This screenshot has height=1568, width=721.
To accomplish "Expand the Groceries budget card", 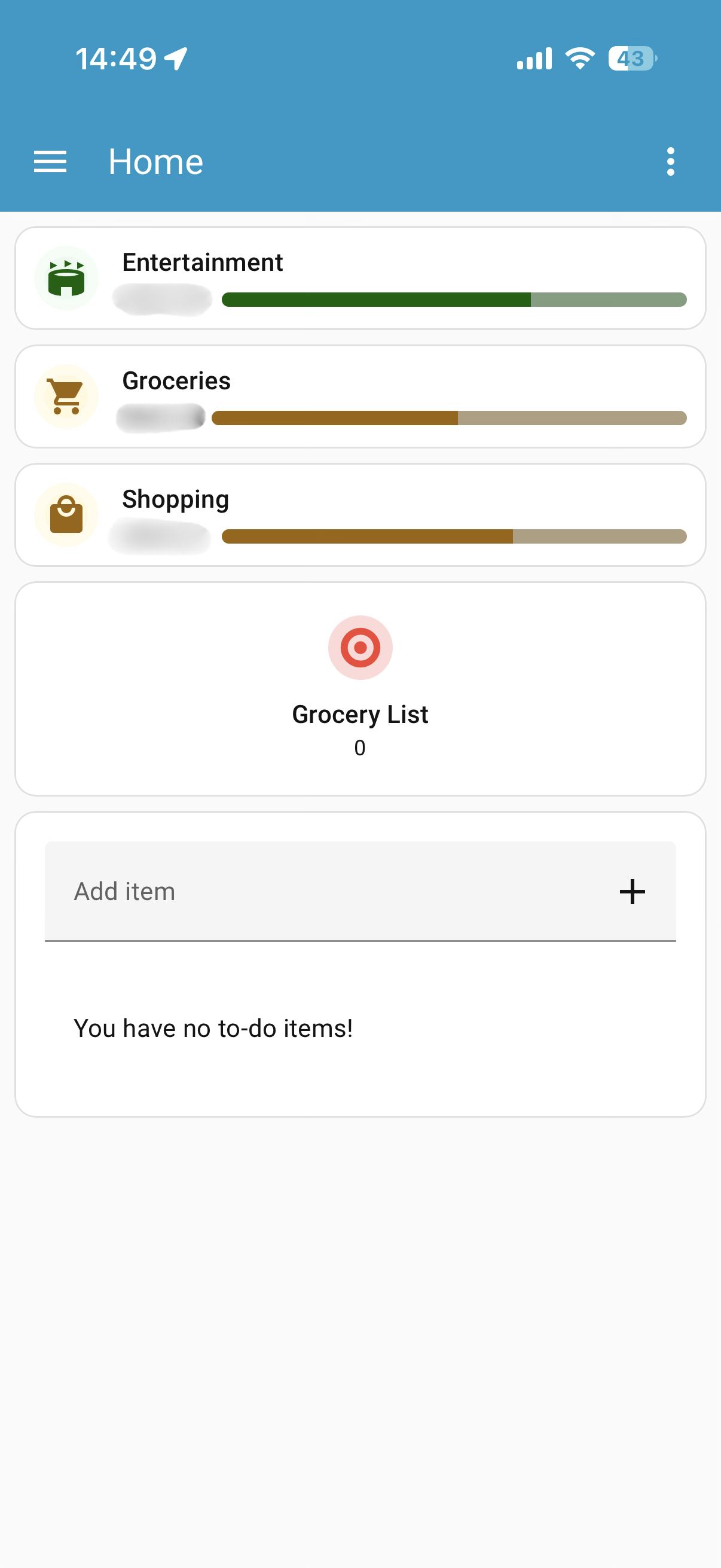I will point(360,396).
